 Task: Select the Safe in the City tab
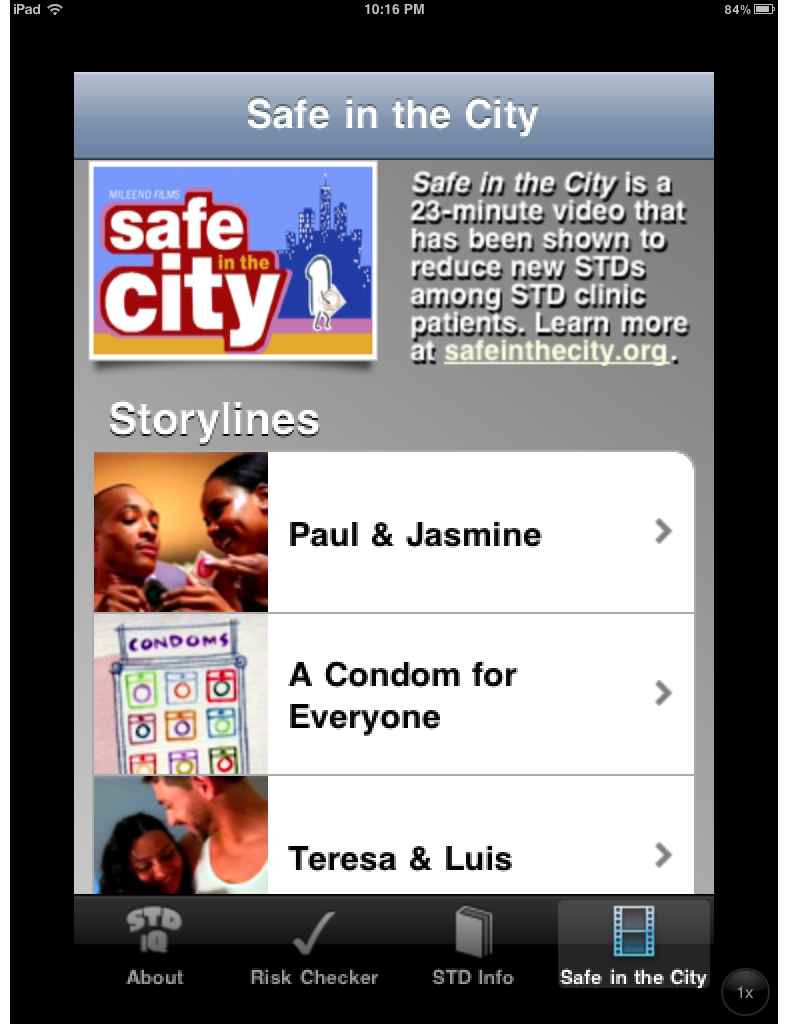633,946
